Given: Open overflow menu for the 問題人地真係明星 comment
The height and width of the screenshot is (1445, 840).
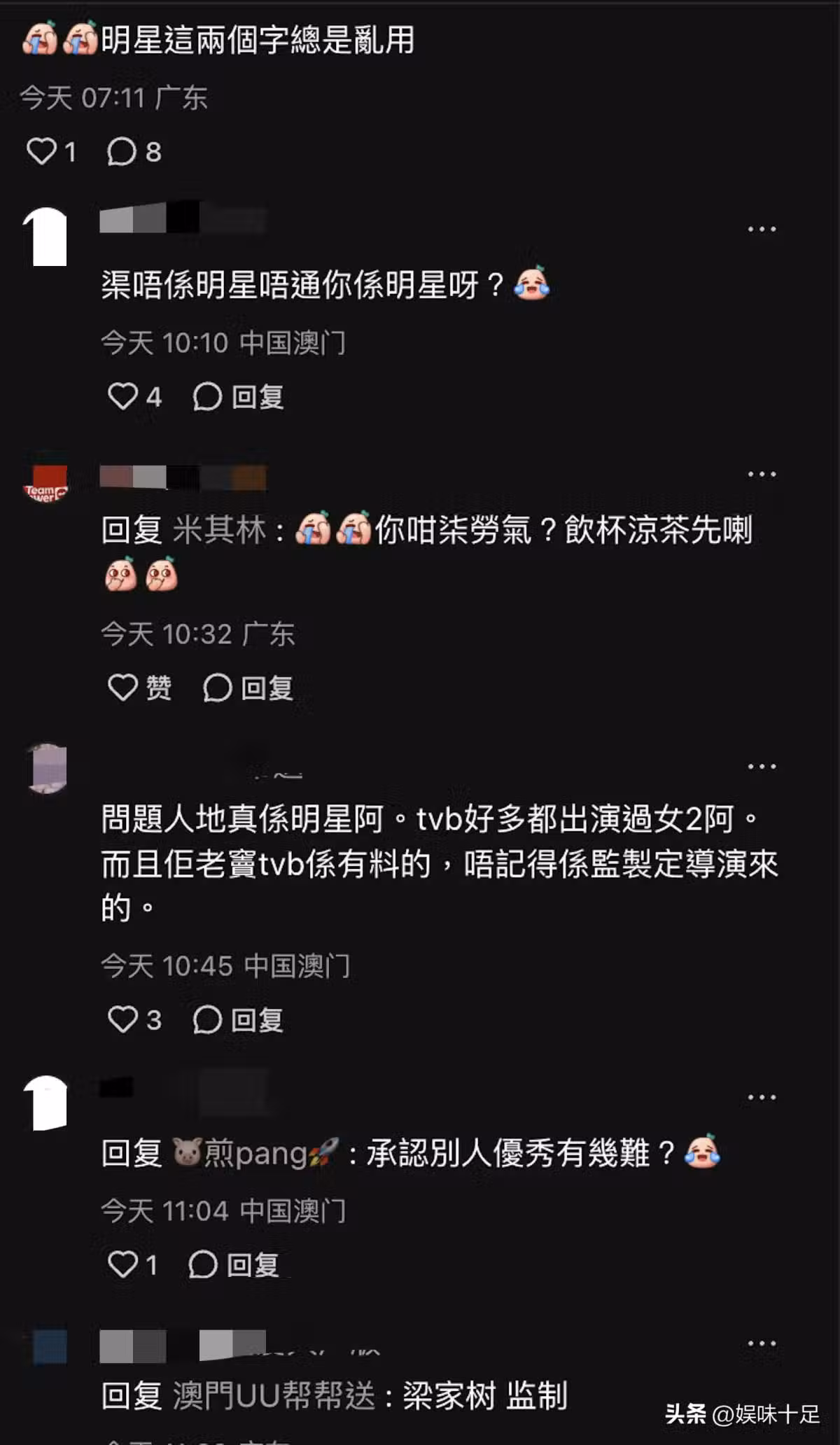Looking at the screenshot, I should [x=762, y=766].
